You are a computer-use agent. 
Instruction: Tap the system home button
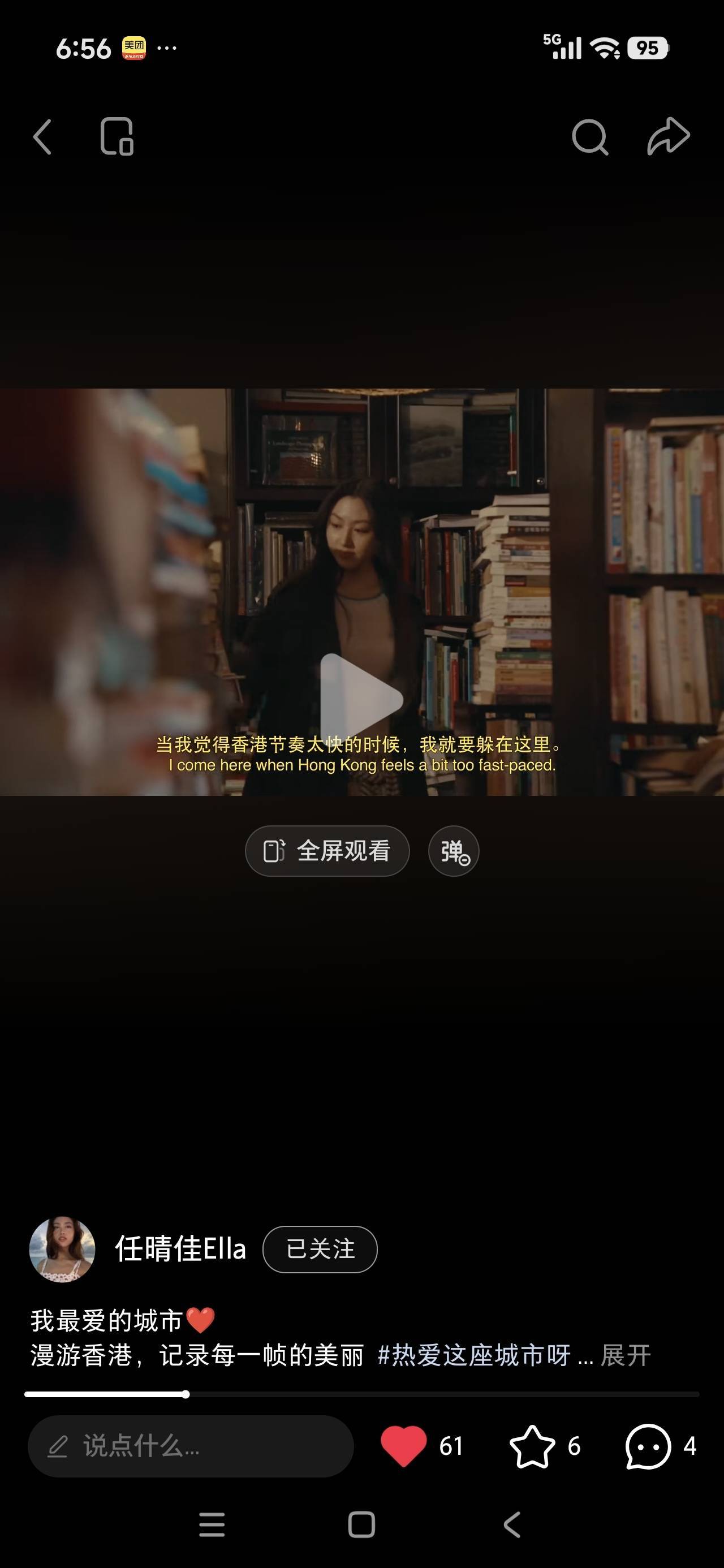point(361,1525)
